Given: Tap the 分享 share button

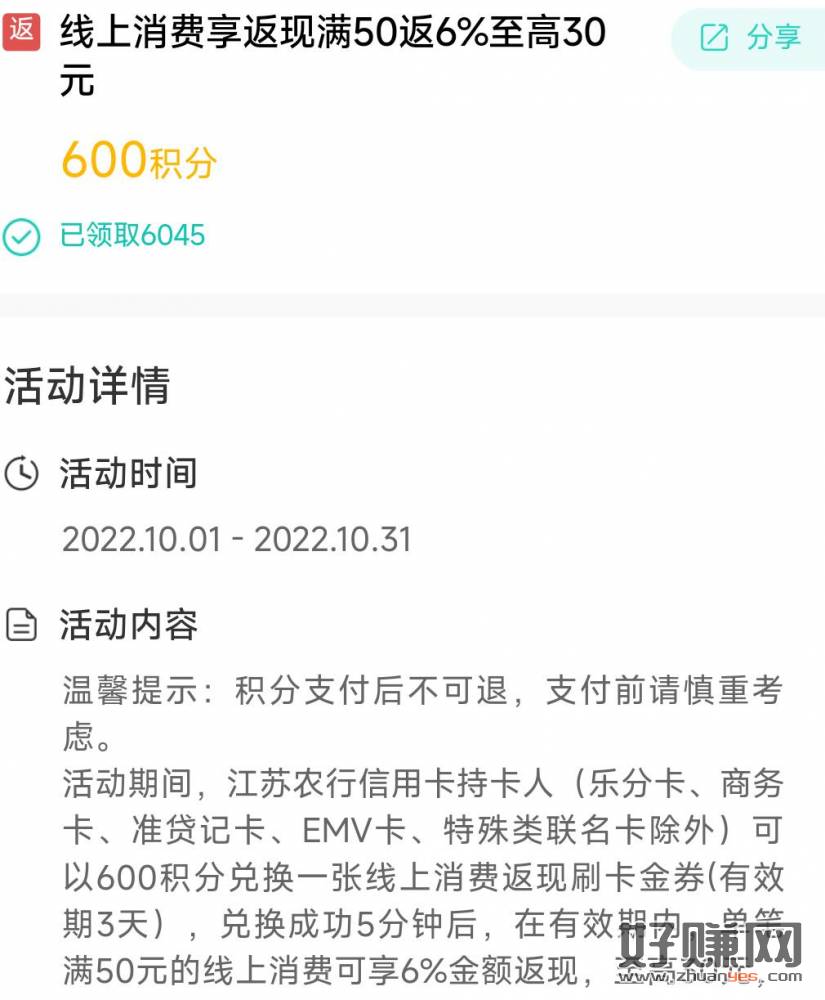Looking at the screenshot, I should [751, 38].
